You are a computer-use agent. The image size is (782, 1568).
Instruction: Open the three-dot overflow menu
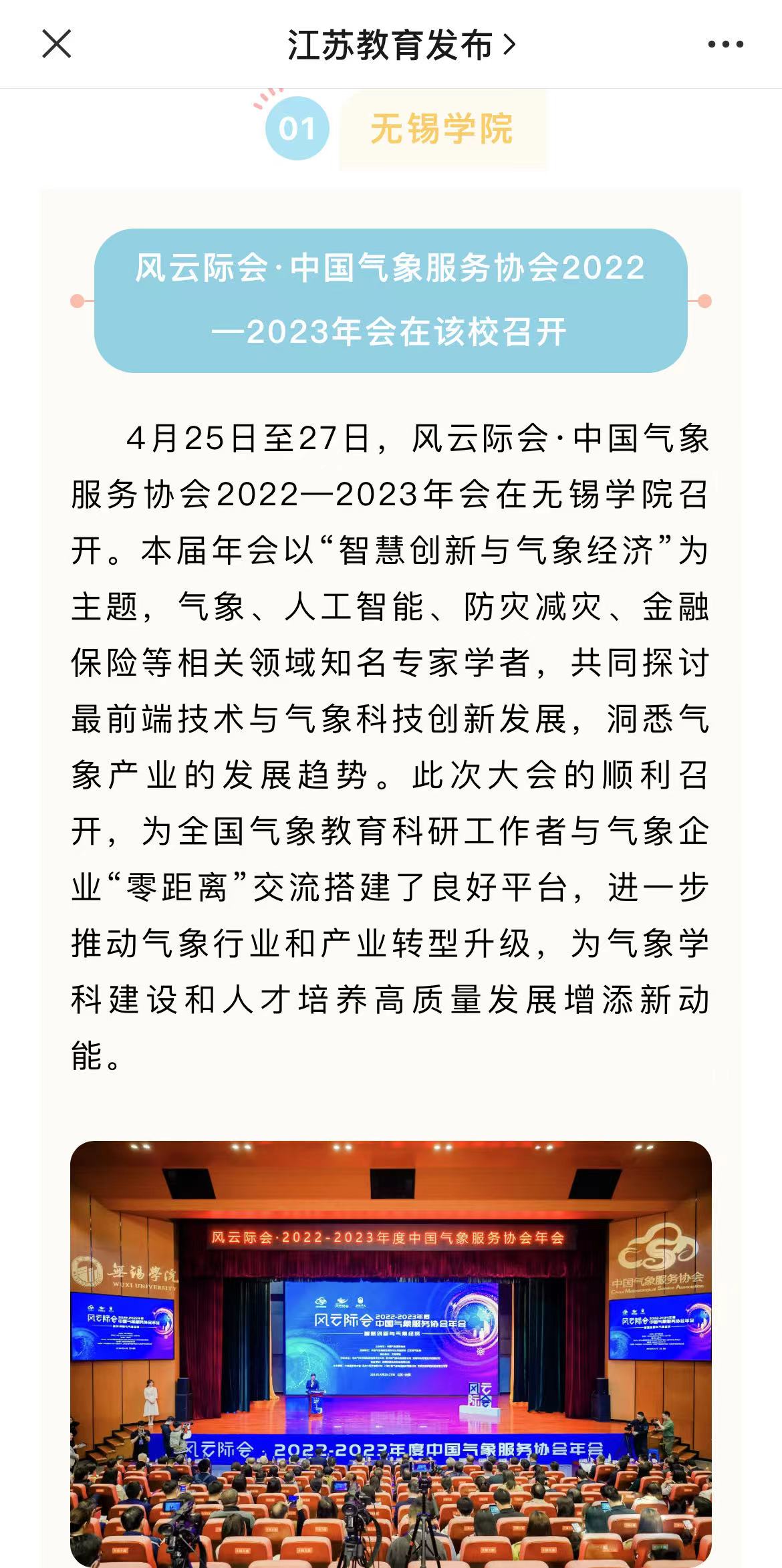[725, 45]
